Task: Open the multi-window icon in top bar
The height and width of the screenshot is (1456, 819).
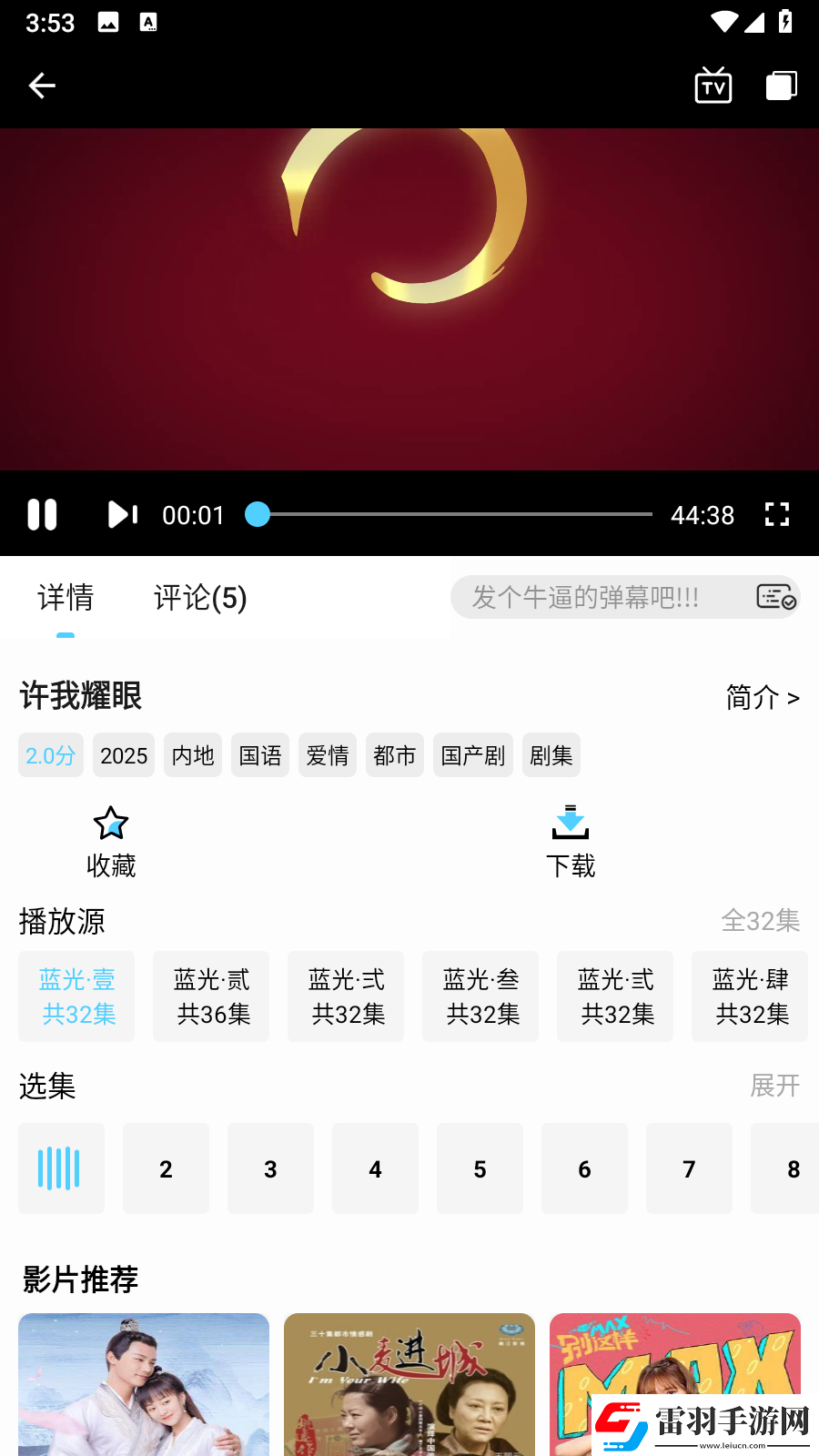Action: [781, 85]
